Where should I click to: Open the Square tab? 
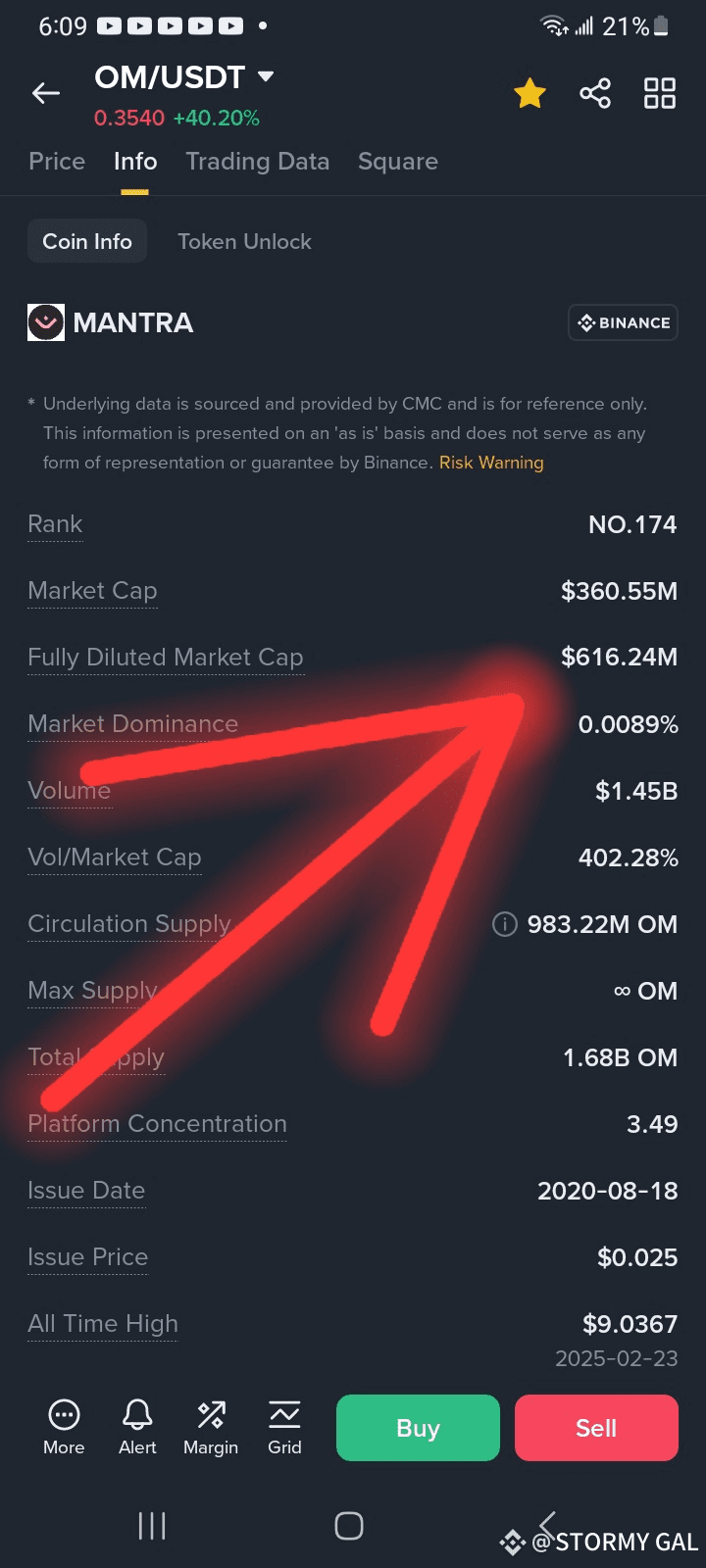pos(398,162)
